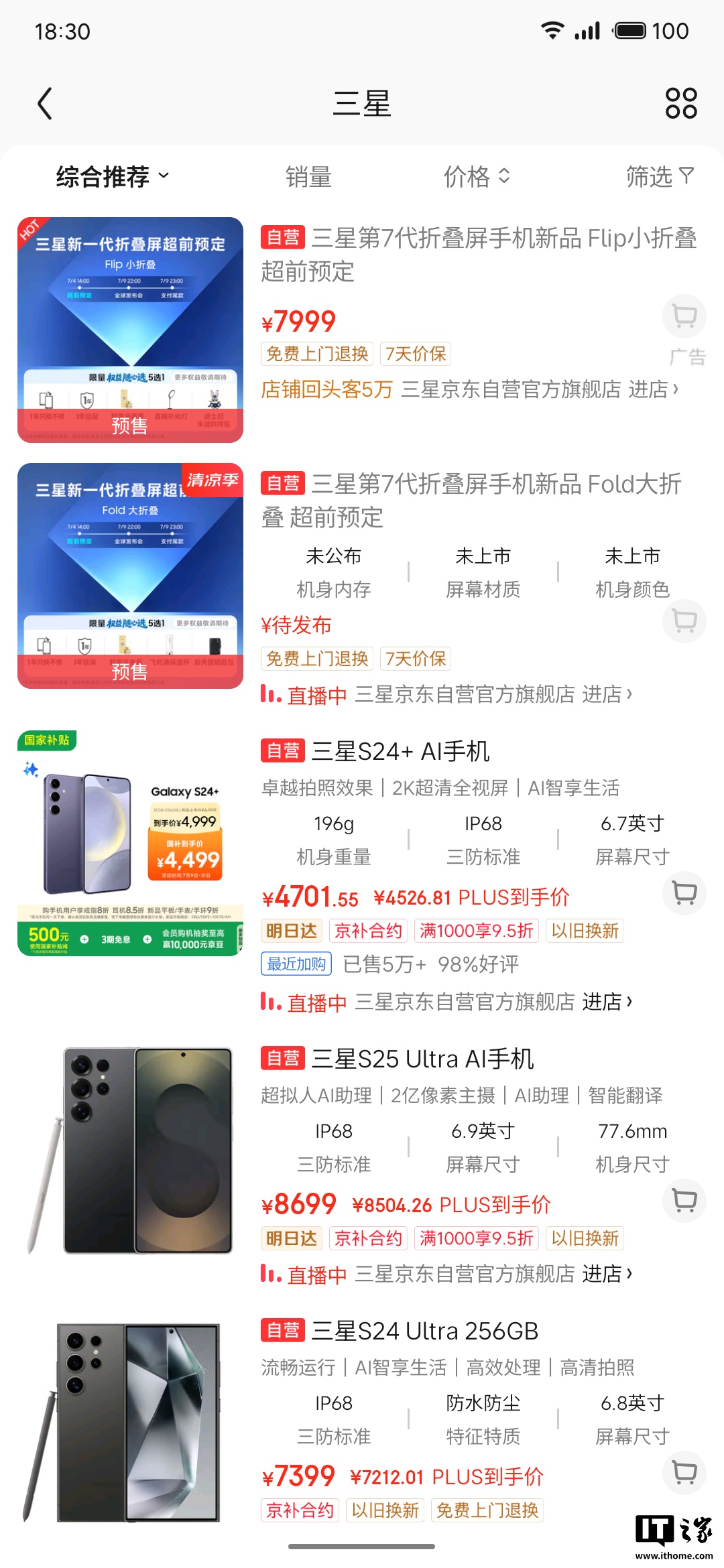Viewport: 724px width, 1568px height.
Task: Sort results by 价格
Action: point(477,177)
